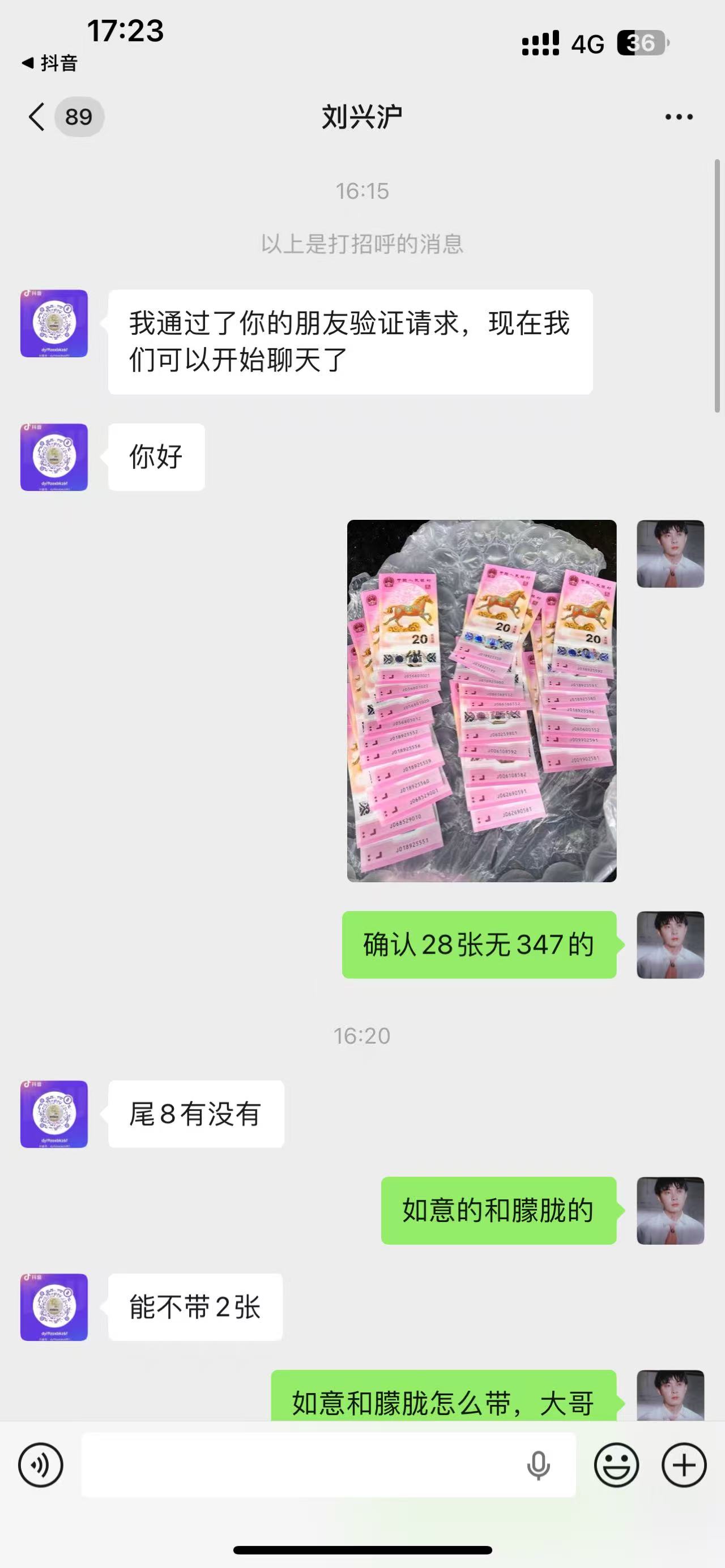Open my avatar beside 确认28张无347的
Screen dimensions: 725x1568
(670, 945)
